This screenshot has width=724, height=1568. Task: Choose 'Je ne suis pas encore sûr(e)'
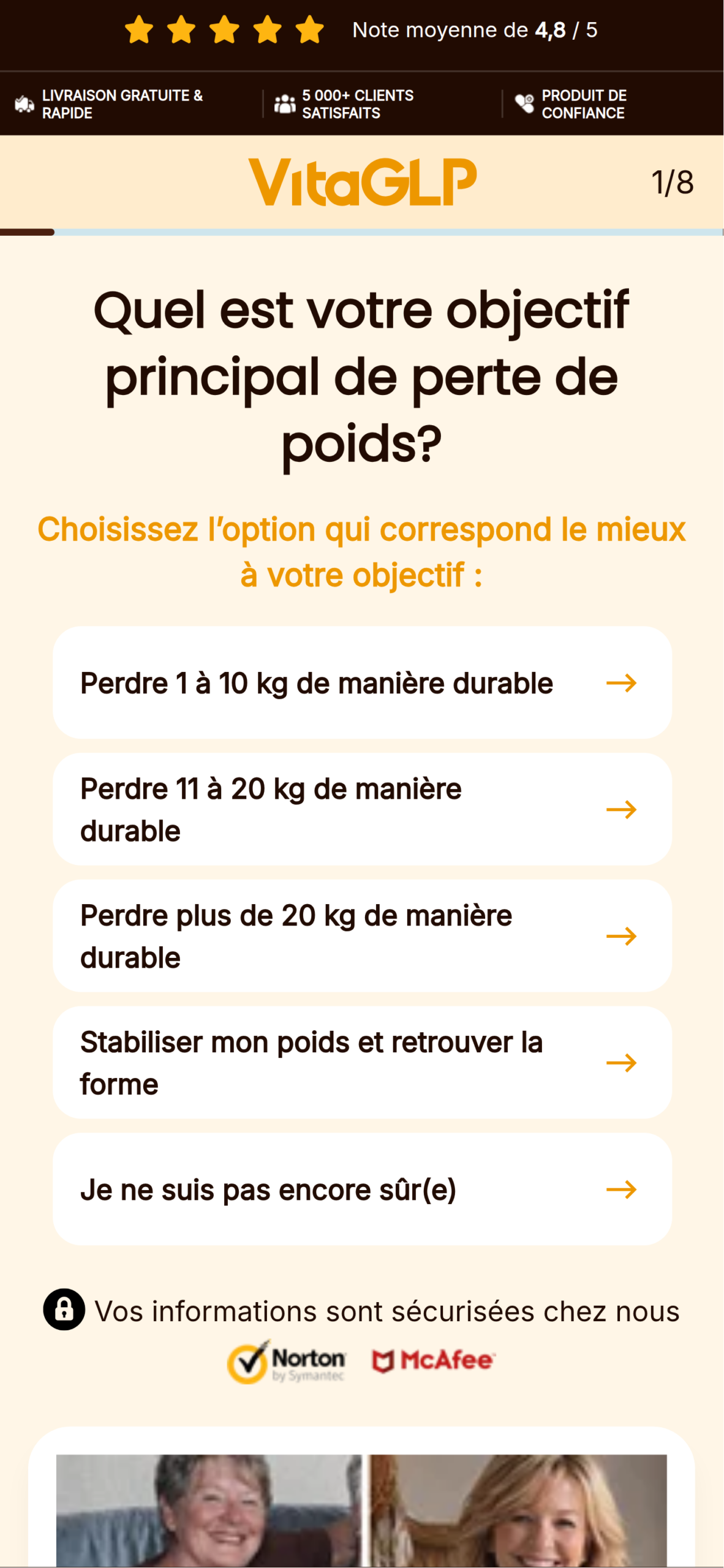click(361, 1189)
